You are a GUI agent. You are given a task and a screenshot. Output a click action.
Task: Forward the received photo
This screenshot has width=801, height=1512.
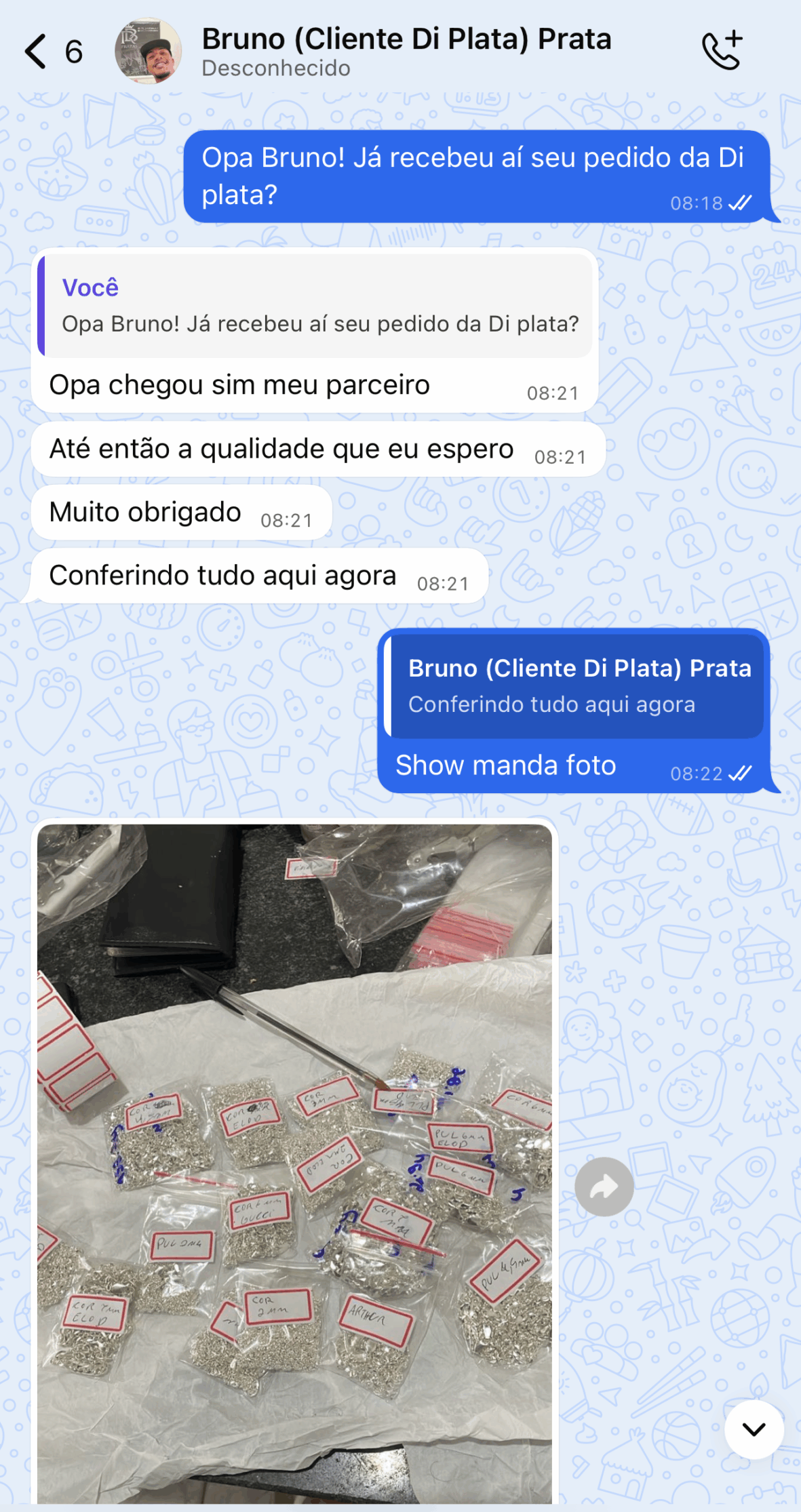(604, 1187)
